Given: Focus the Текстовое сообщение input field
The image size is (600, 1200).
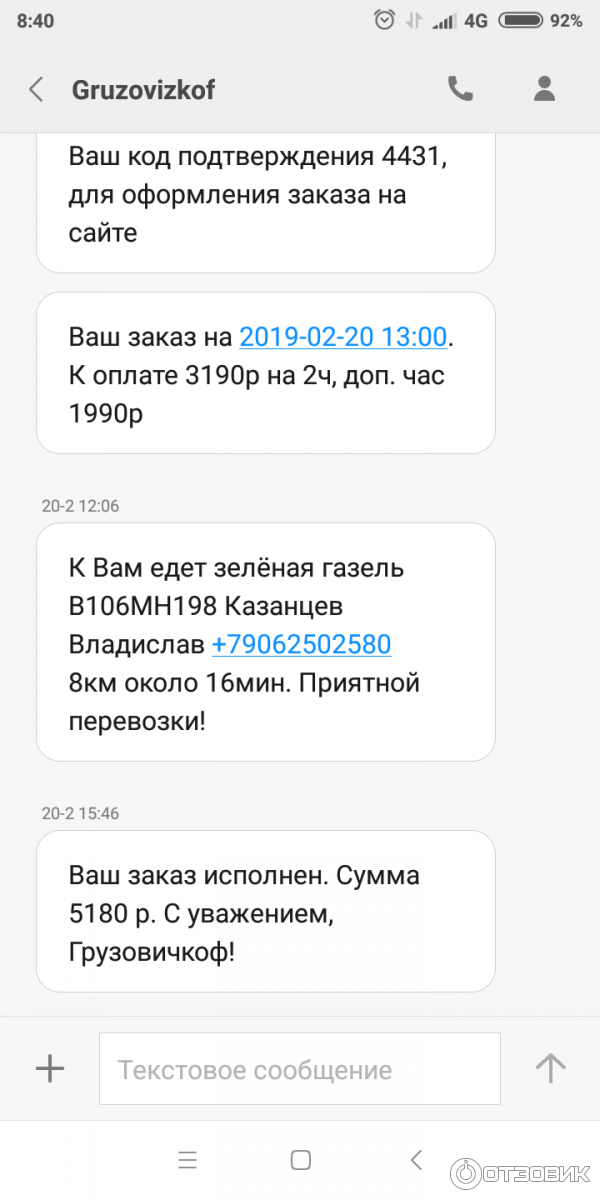Looking at the screenshot, I should click(x=300, y=1069).
